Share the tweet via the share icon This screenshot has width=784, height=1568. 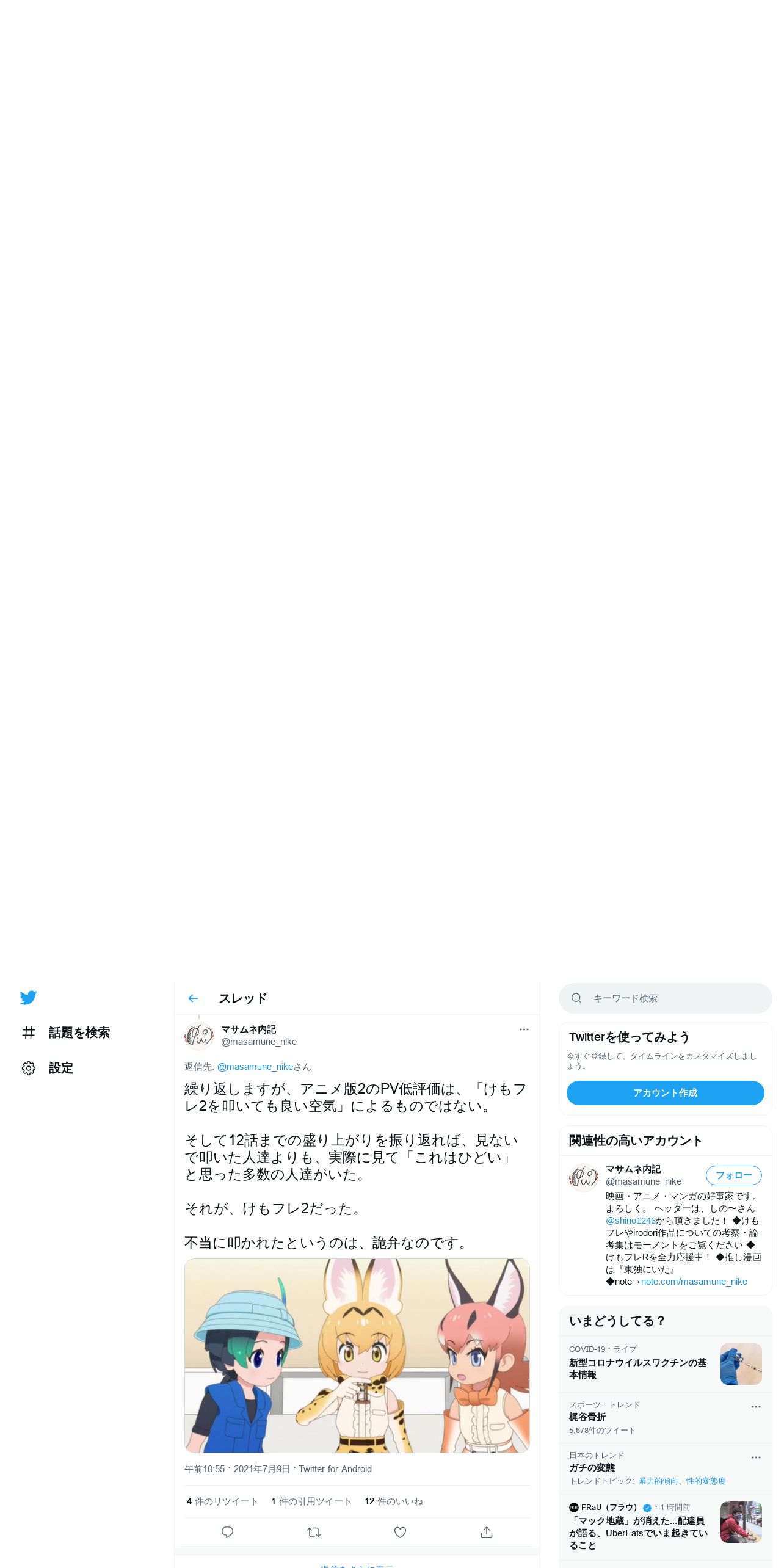[x=487, y=1533]
